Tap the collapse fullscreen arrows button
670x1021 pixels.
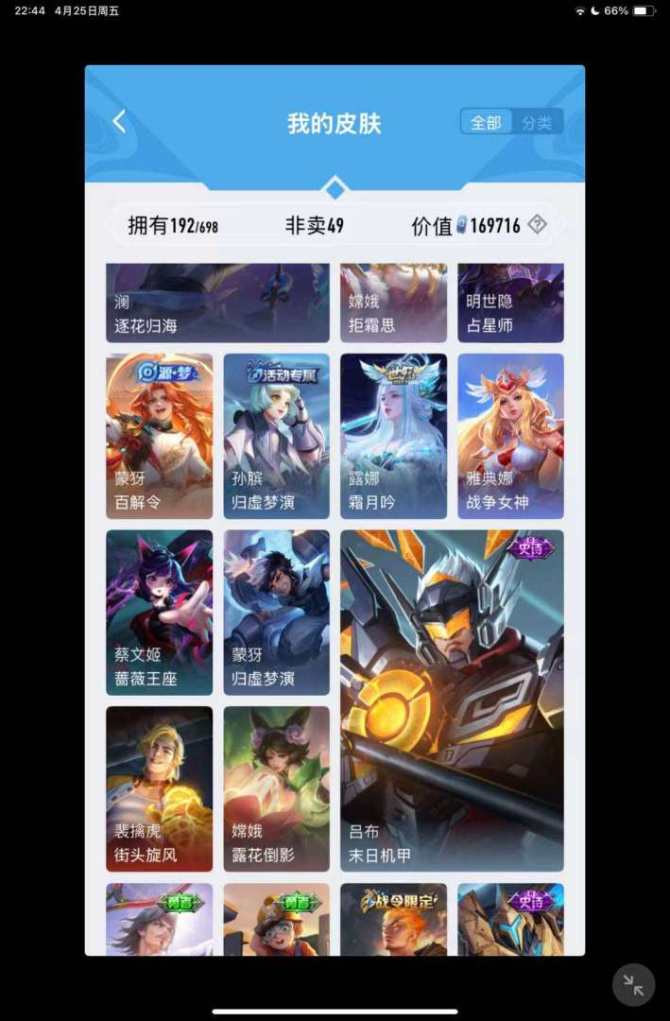[x=633, y=985]
